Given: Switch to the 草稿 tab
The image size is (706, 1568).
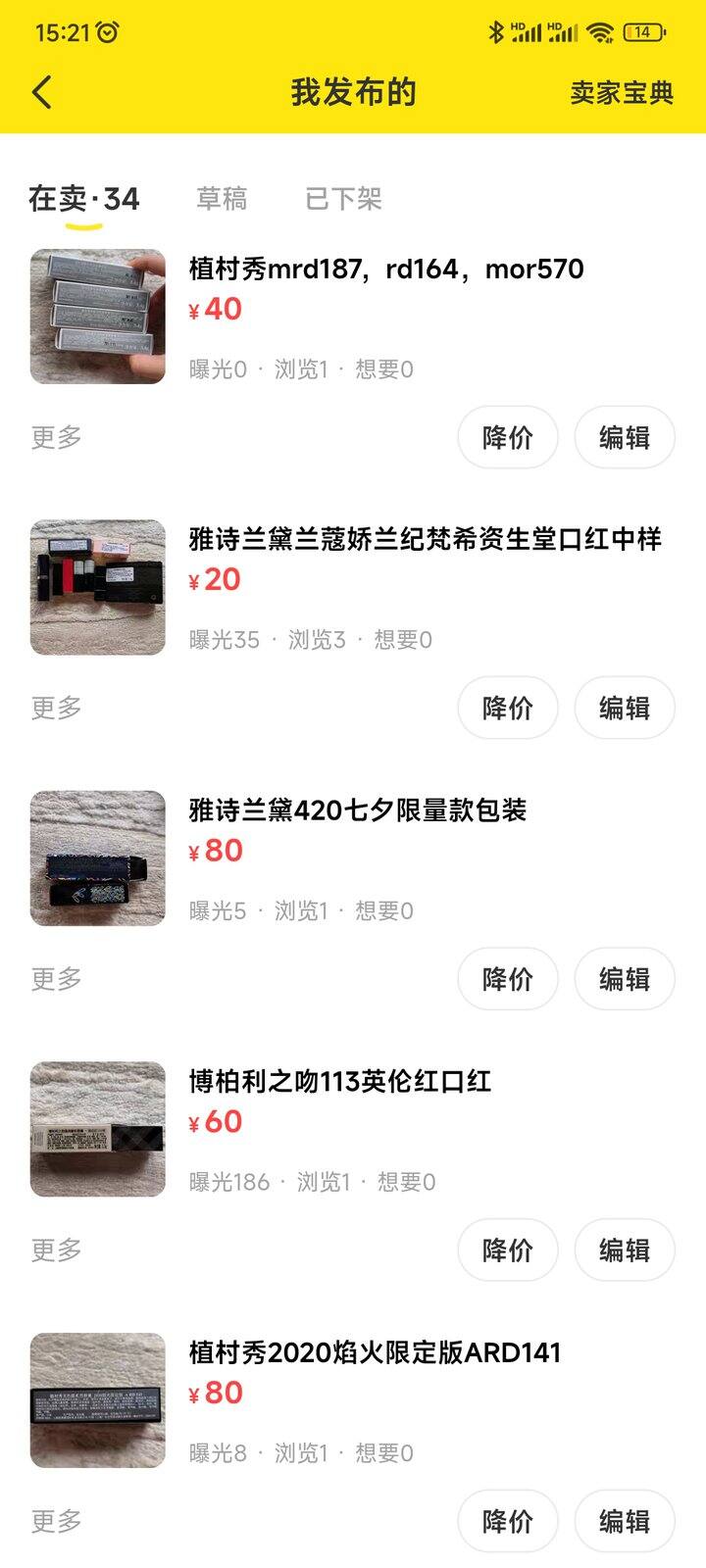Looking at the screenshot, I should (222, 199).
